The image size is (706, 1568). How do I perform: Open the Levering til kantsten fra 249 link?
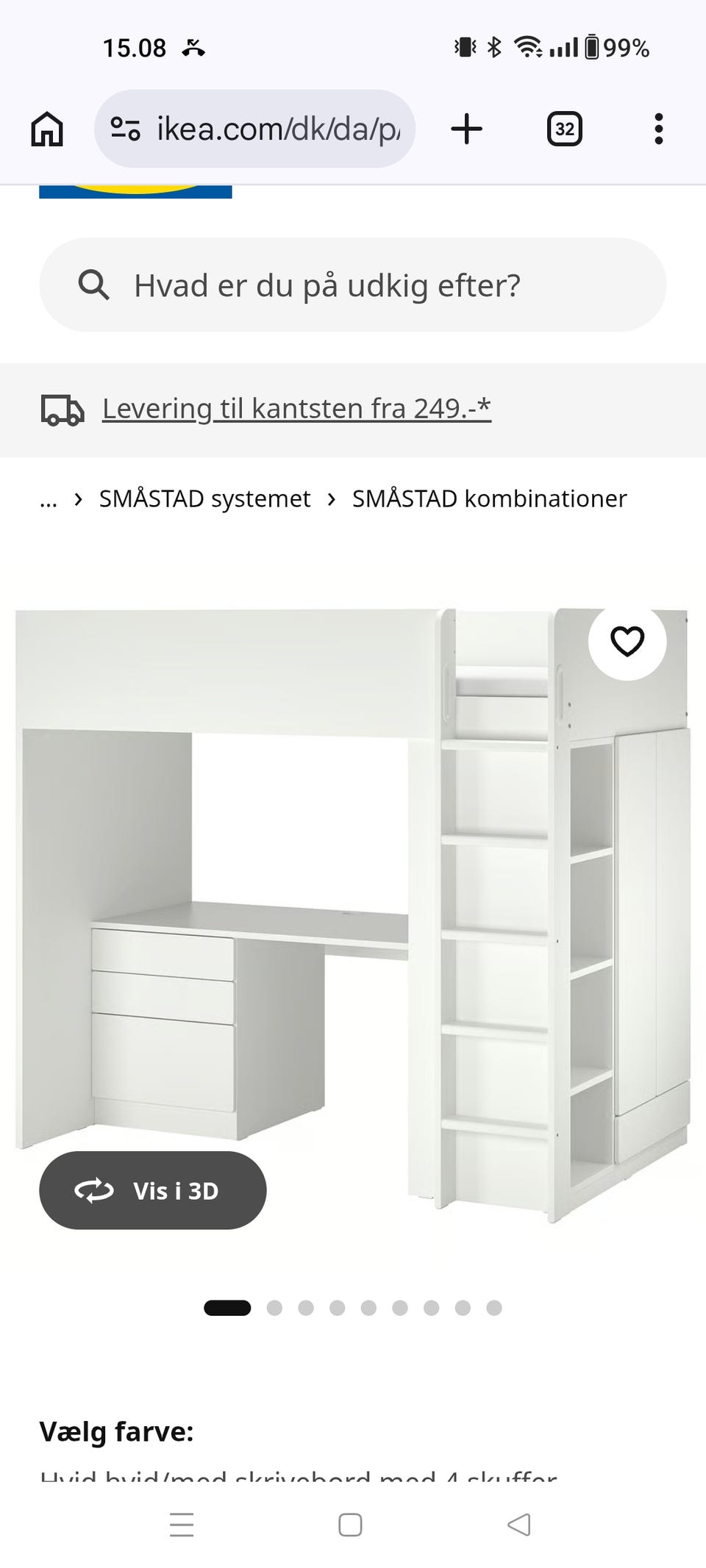coord(296,409)
